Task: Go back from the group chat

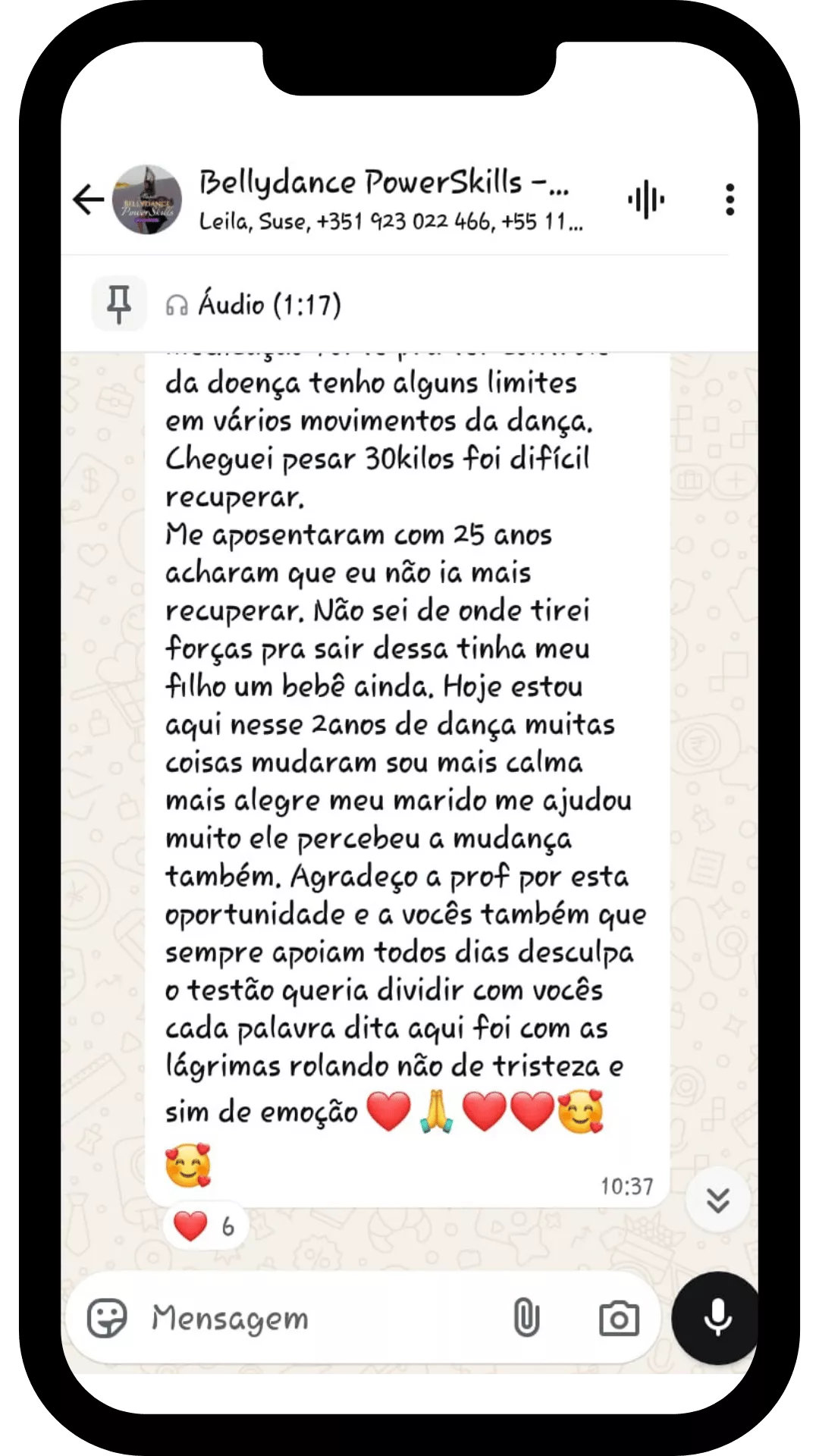Action: click(88, 200)
